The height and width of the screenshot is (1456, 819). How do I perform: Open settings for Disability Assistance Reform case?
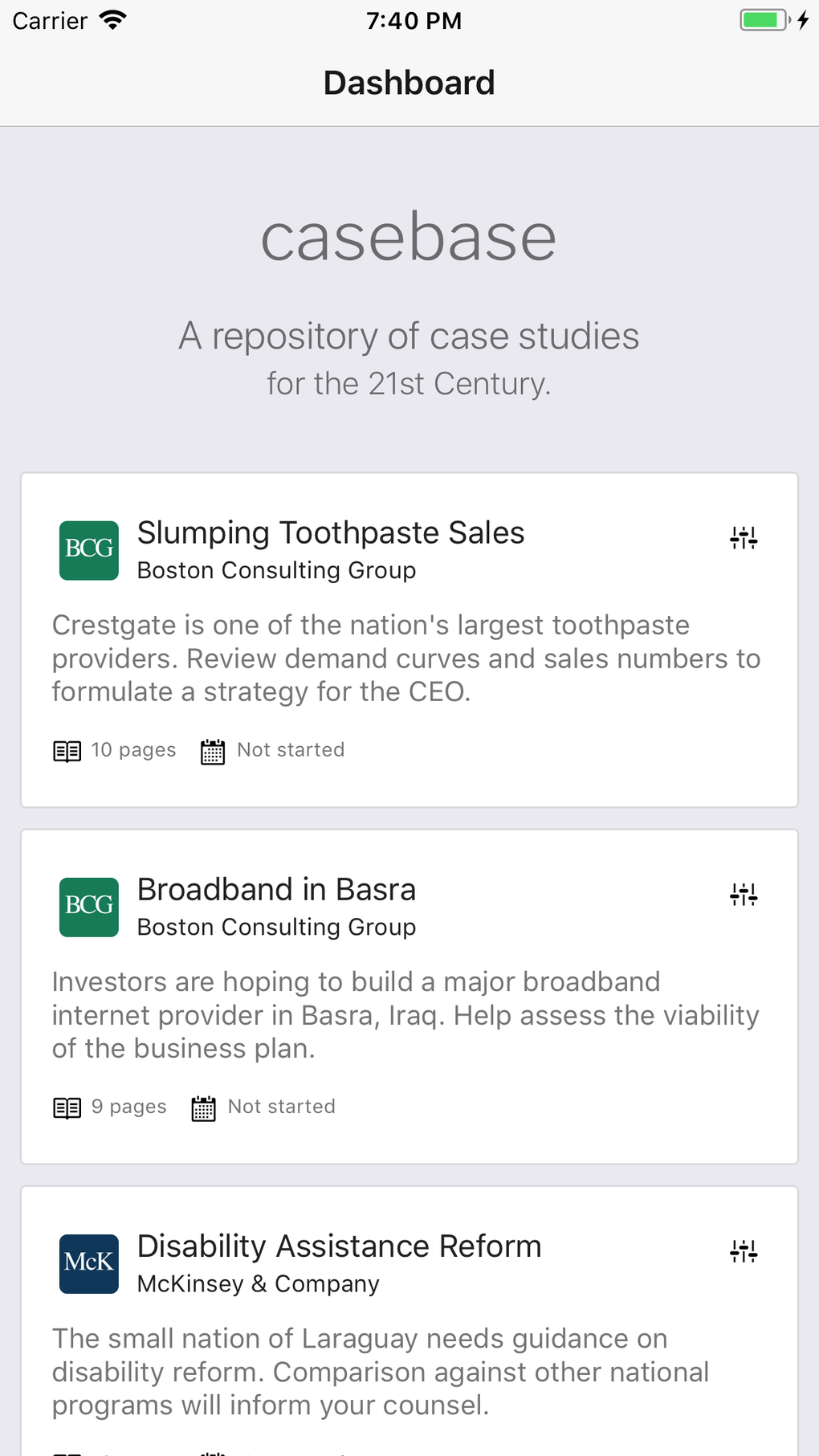743,1250
